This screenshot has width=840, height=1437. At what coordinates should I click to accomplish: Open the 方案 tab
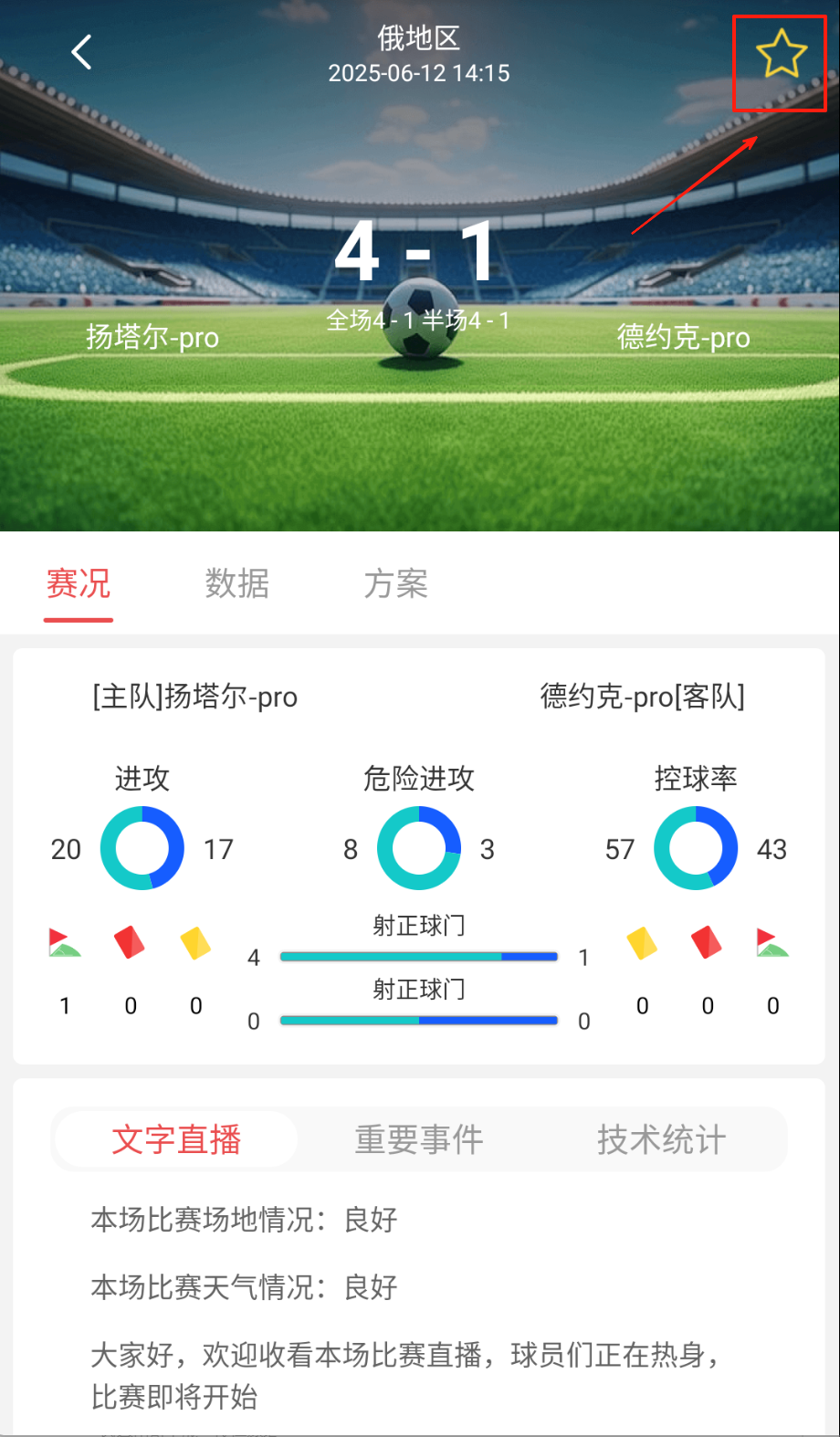click(395, 584)
